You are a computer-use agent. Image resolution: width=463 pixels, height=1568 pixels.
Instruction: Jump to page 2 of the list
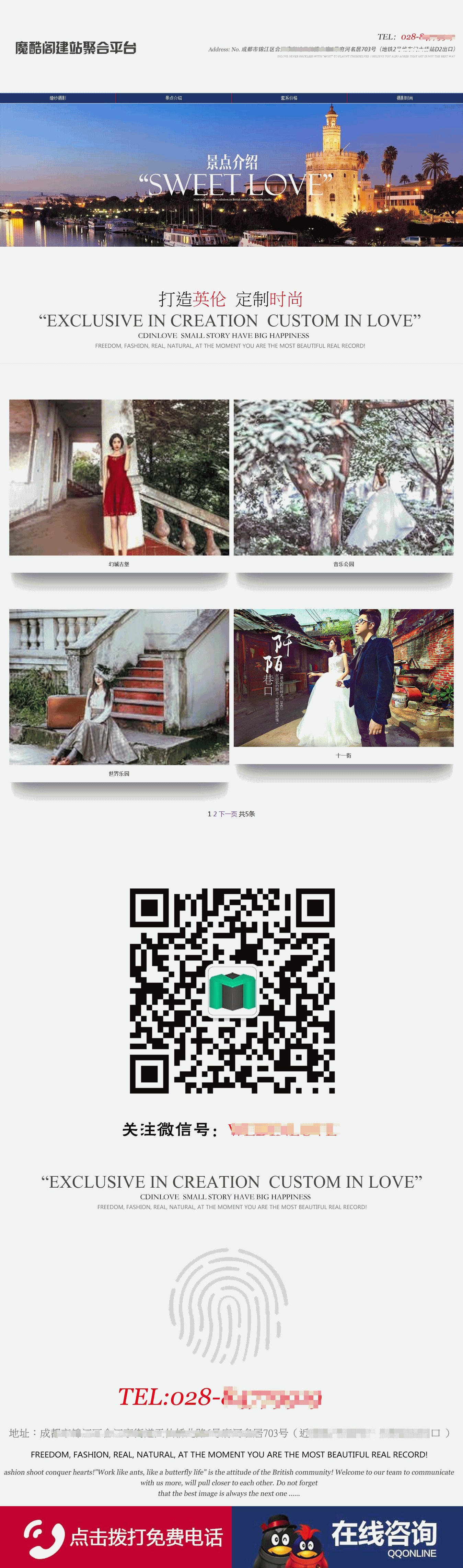[x=215, y=814]
